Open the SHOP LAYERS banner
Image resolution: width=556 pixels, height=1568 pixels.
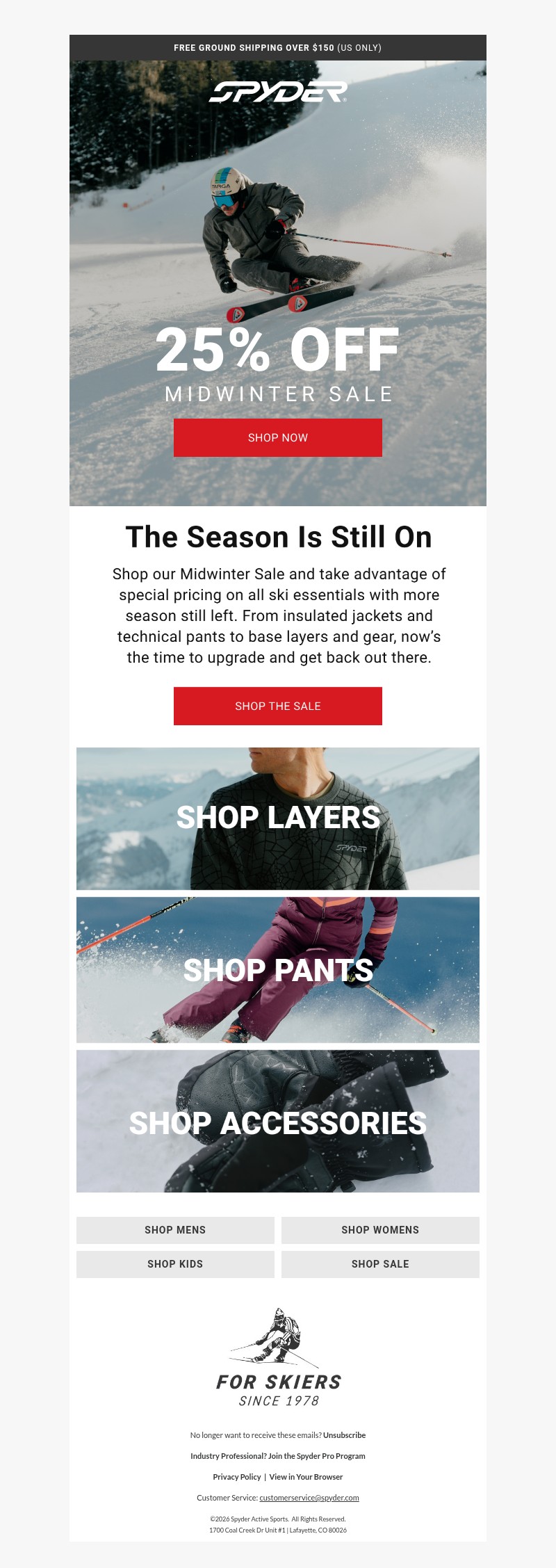[277, 818]
